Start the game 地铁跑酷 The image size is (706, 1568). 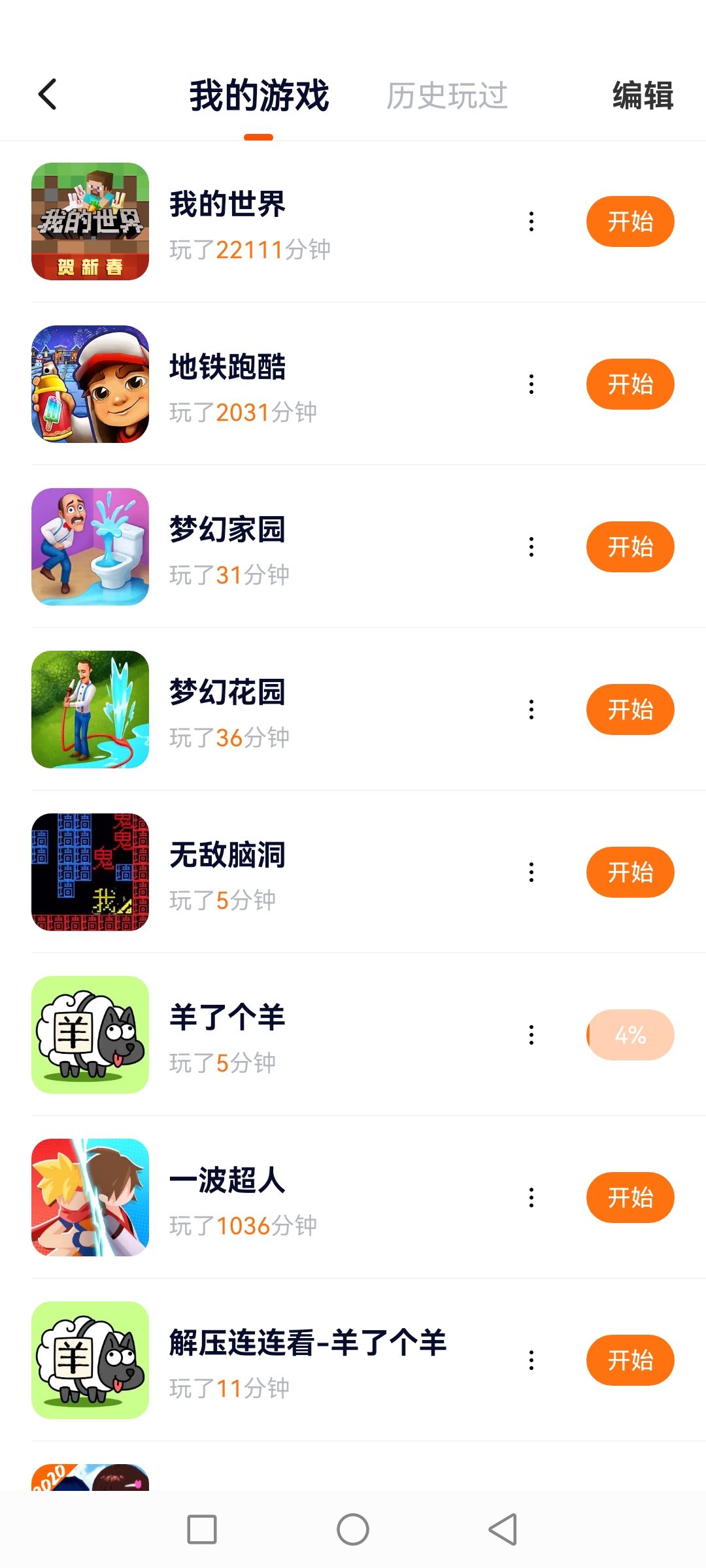tap(630, 384)
